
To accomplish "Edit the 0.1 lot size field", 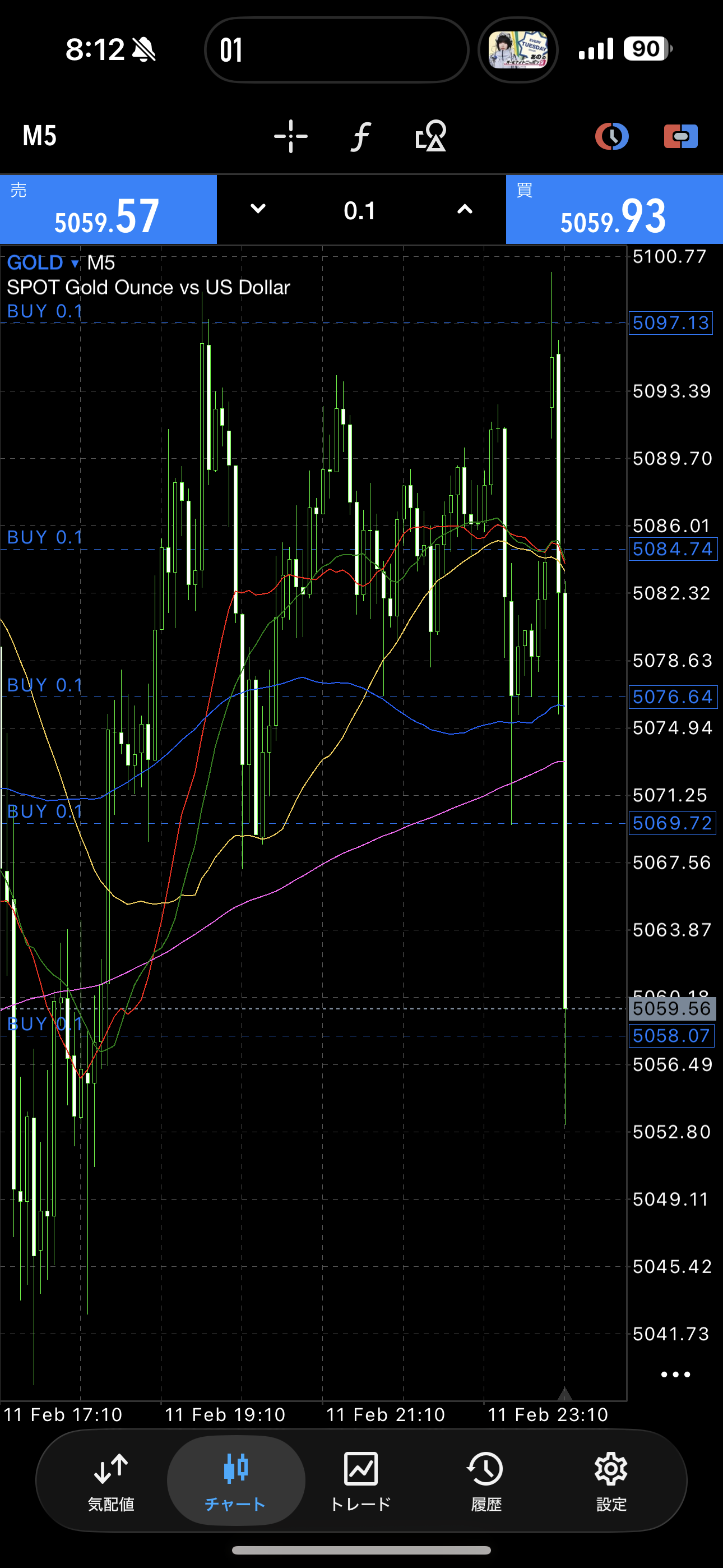I will pyautogui.click(x=360, y=211).
